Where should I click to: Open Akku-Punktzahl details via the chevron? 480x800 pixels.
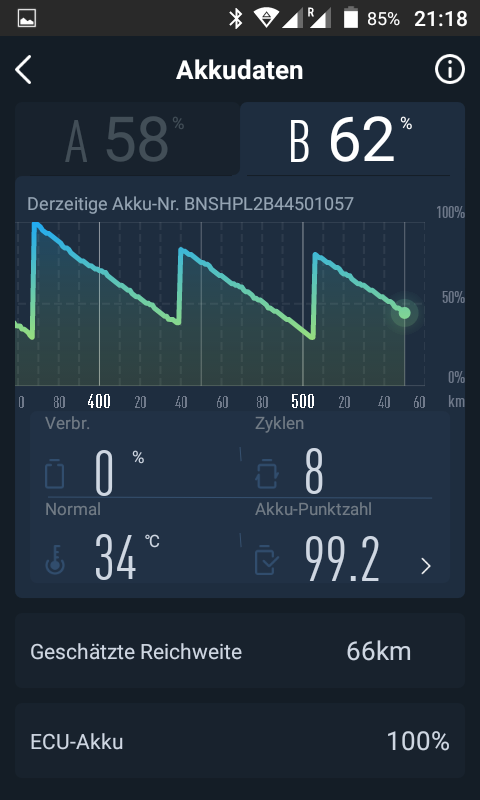[426, 566]
